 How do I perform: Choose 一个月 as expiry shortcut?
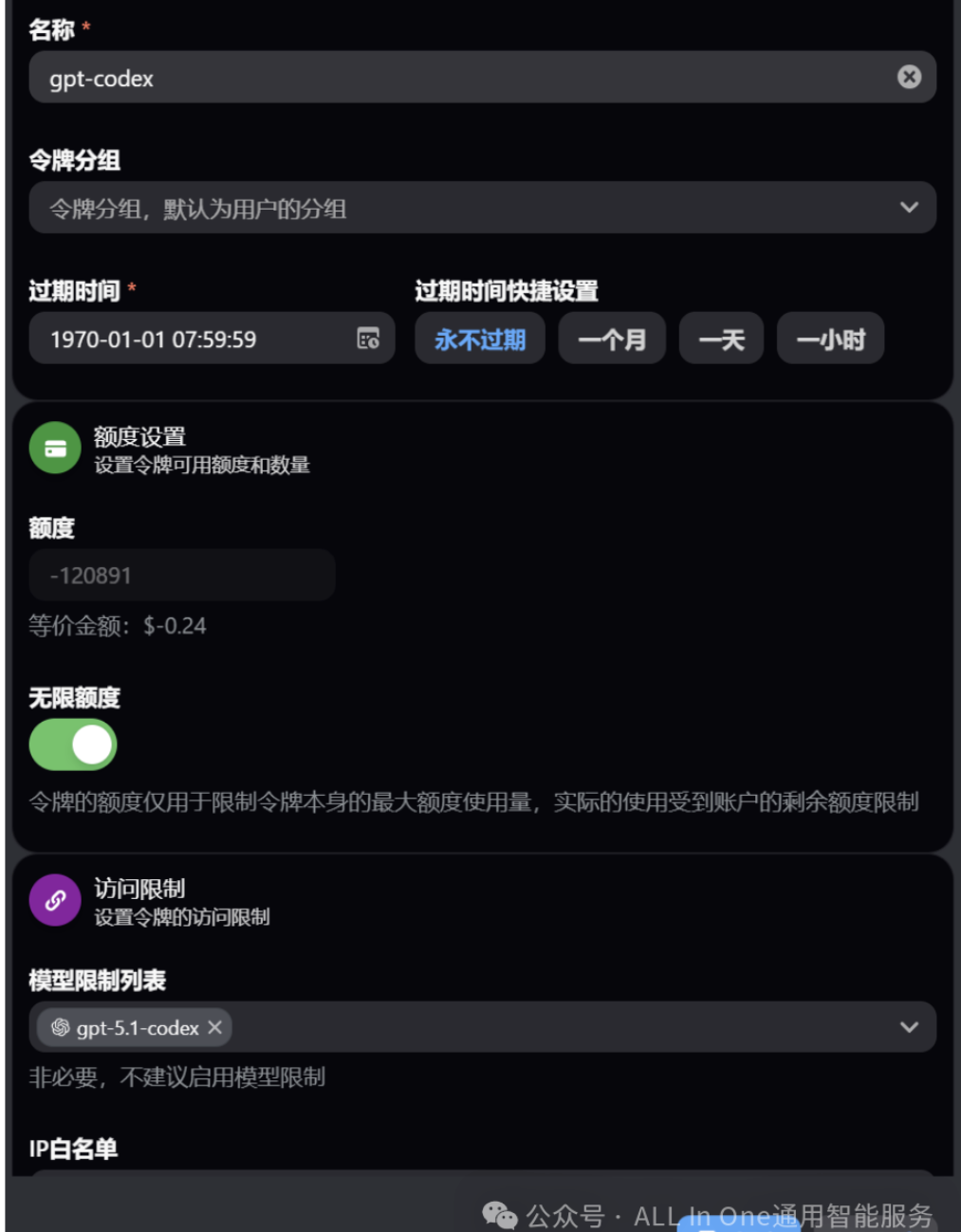coord(612,339)
